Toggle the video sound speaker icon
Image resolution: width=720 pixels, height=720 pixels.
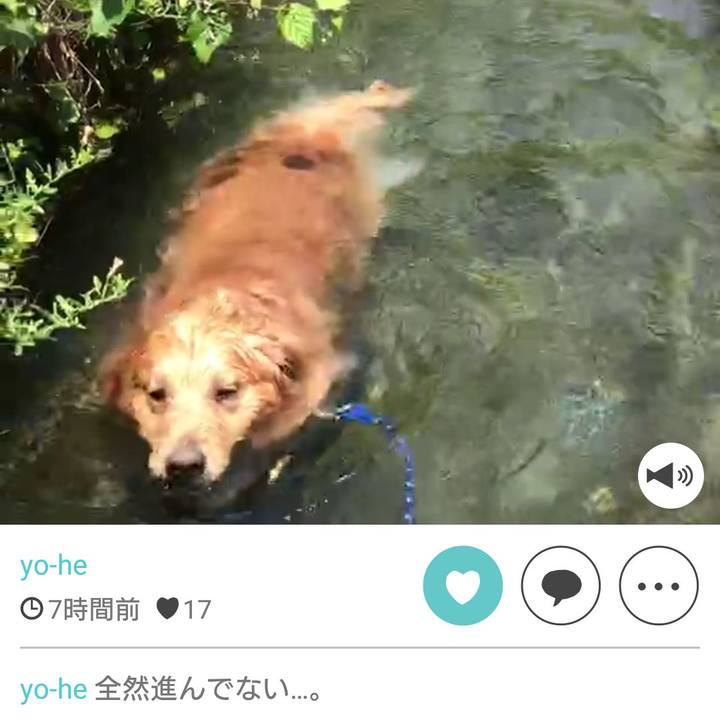(670, 475)
